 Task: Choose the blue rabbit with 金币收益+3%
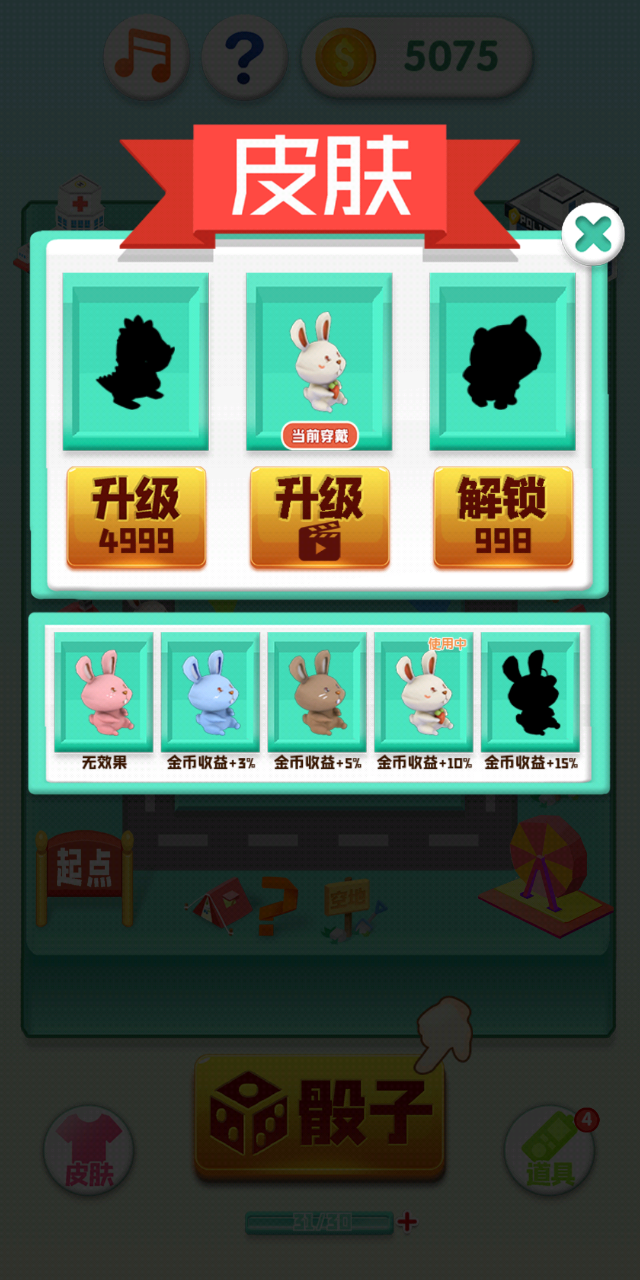[210, 692]
